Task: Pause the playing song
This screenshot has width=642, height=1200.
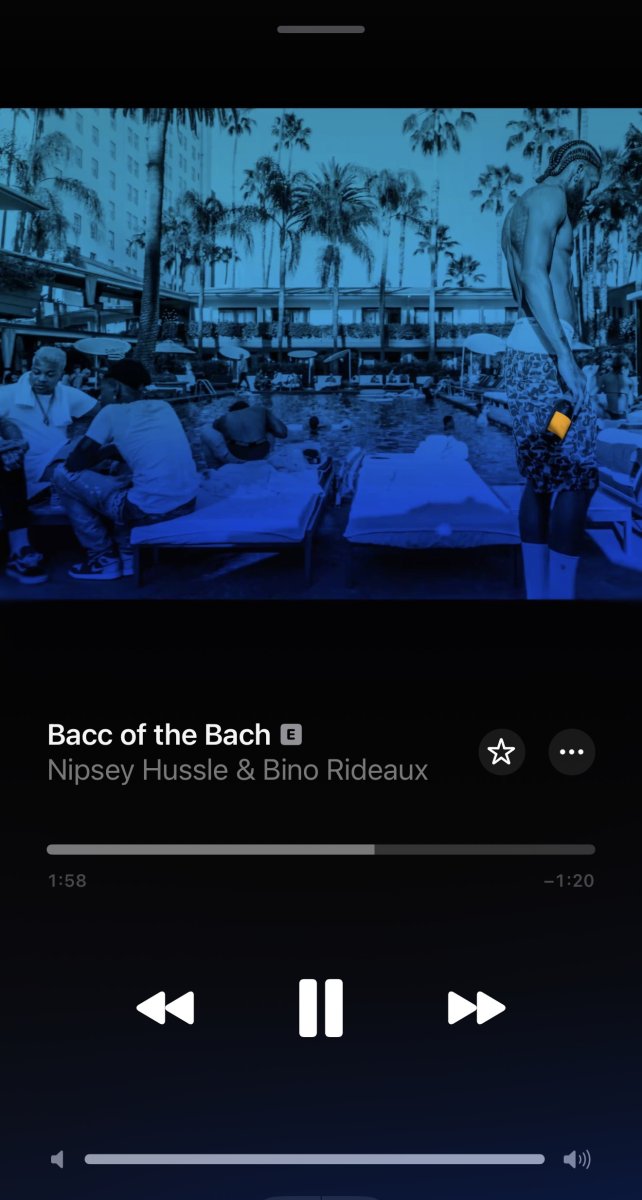Action: click(321, 1007)
